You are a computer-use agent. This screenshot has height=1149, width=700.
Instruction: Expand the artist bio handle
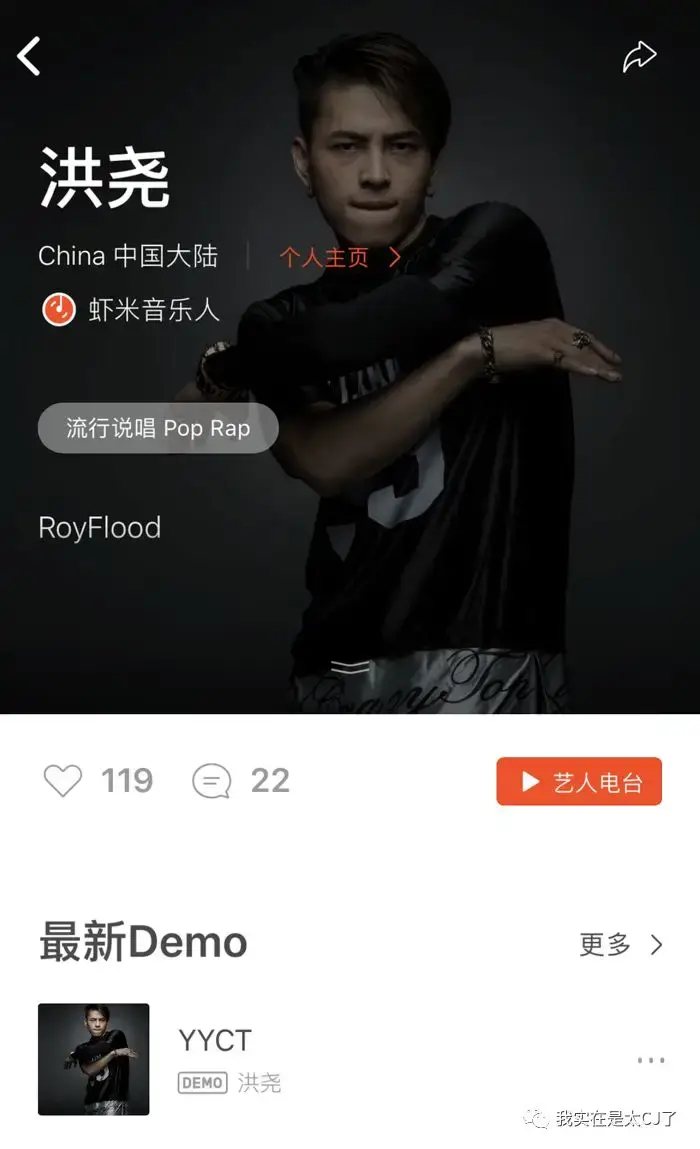pos(350,668)
